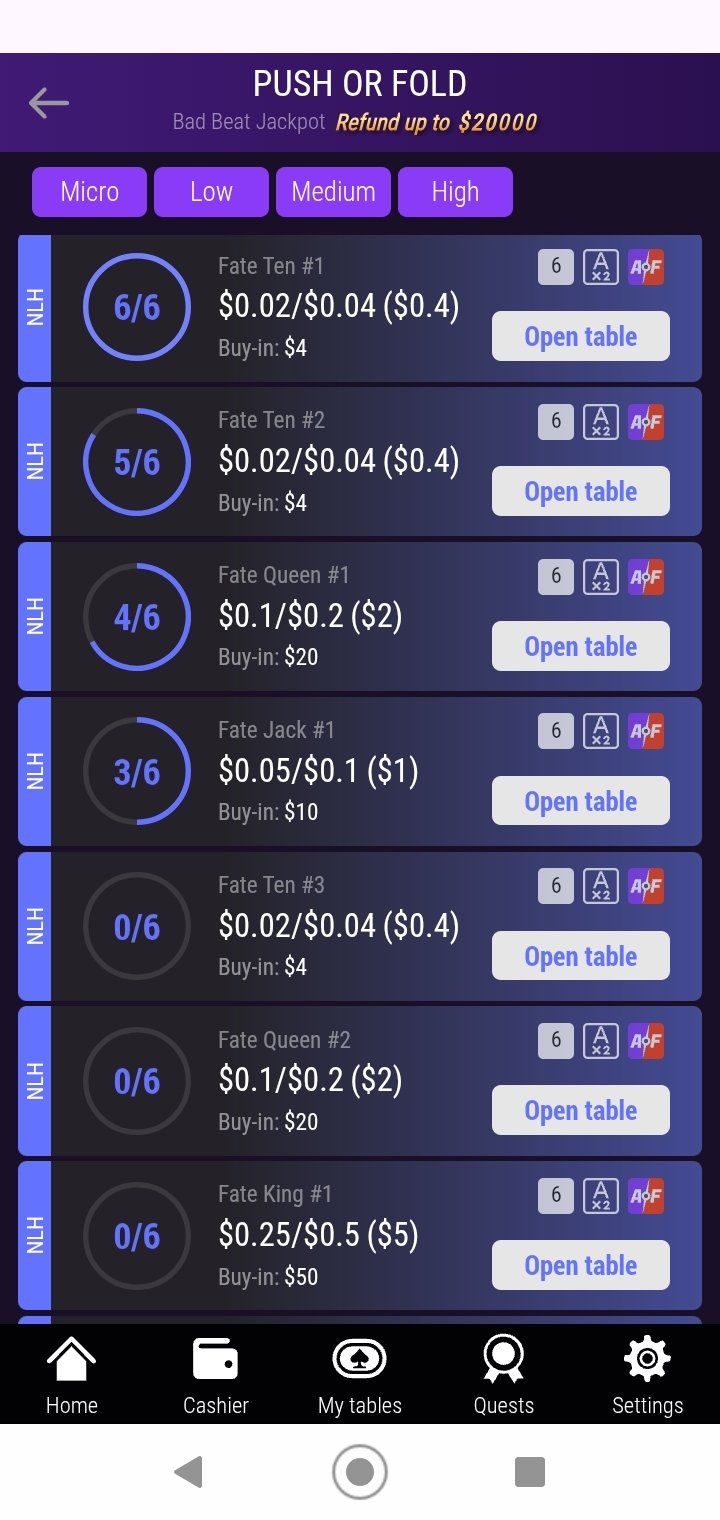Open table Fate Queen #1
720x1520 pixels.
click(x=580, y=647)
